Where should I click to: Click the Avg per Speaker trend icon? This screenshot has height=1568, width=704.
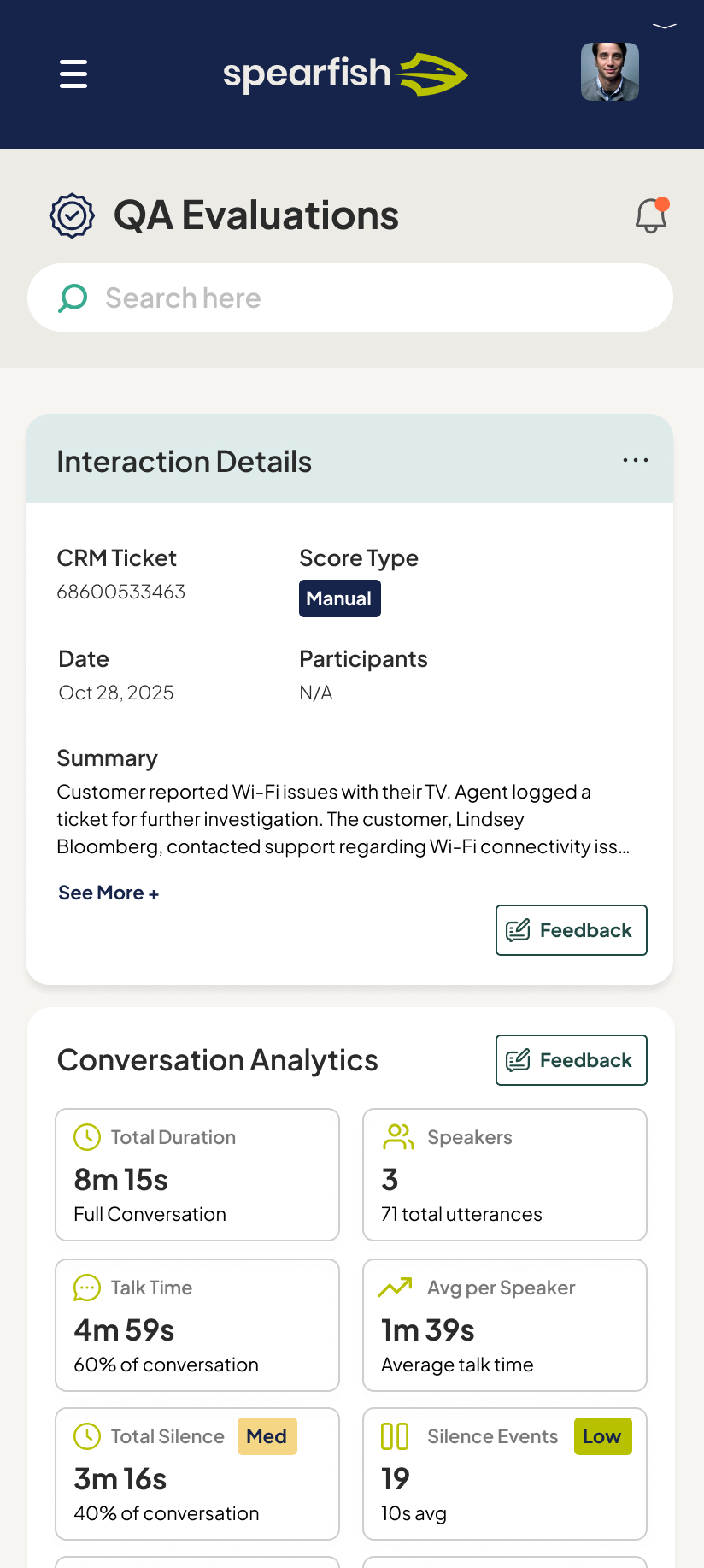(395, 1287)
